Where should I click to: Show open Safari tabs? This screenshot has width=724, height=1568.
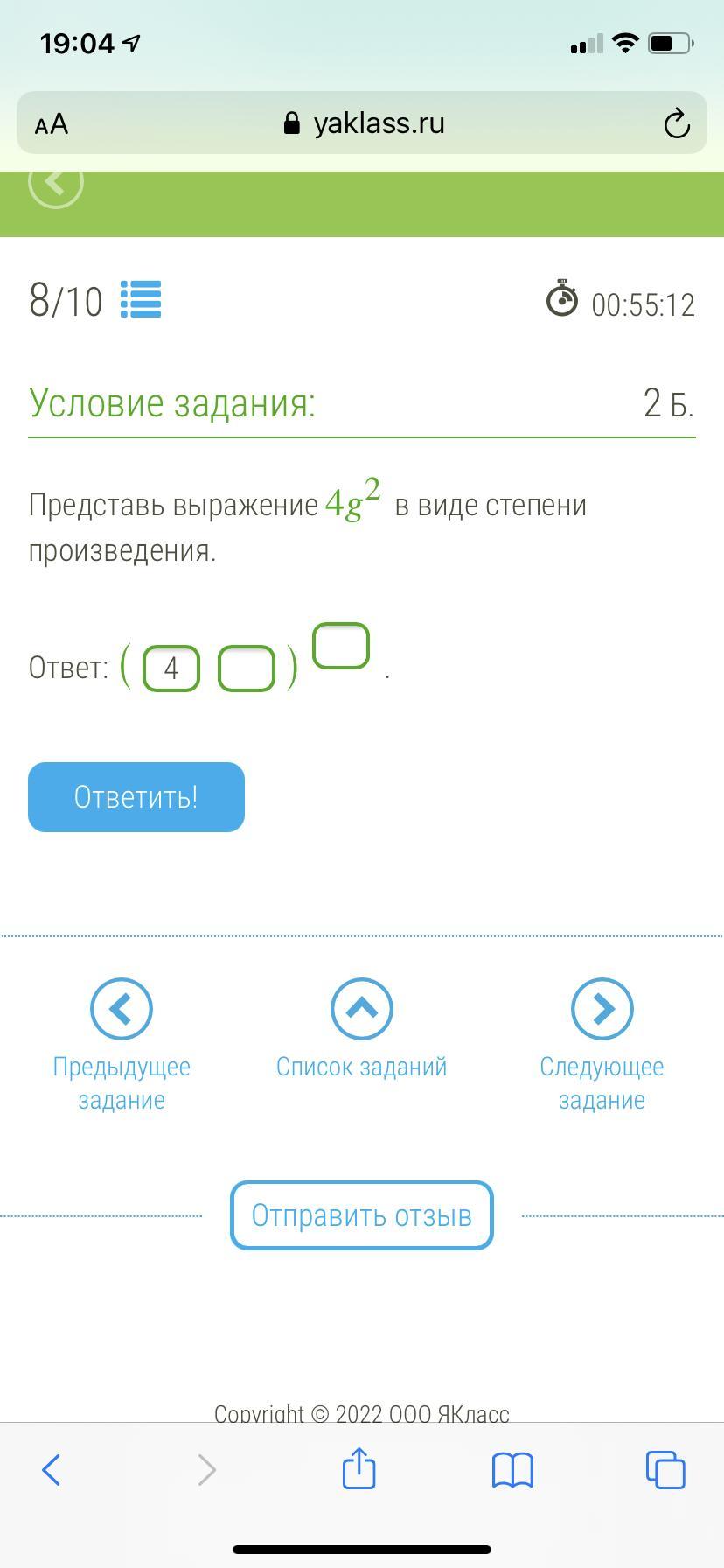click(665, 1469)
